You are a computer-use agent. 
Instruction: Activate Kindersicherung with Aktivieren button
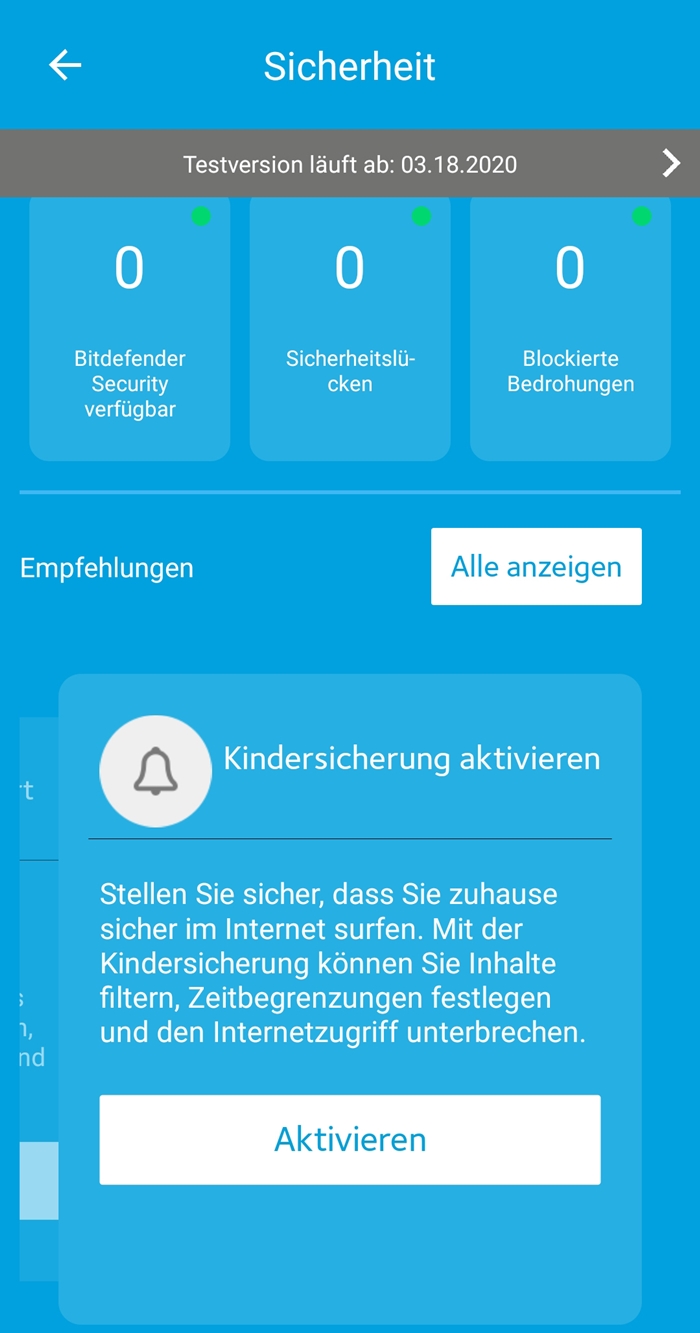coord(350,1140)
